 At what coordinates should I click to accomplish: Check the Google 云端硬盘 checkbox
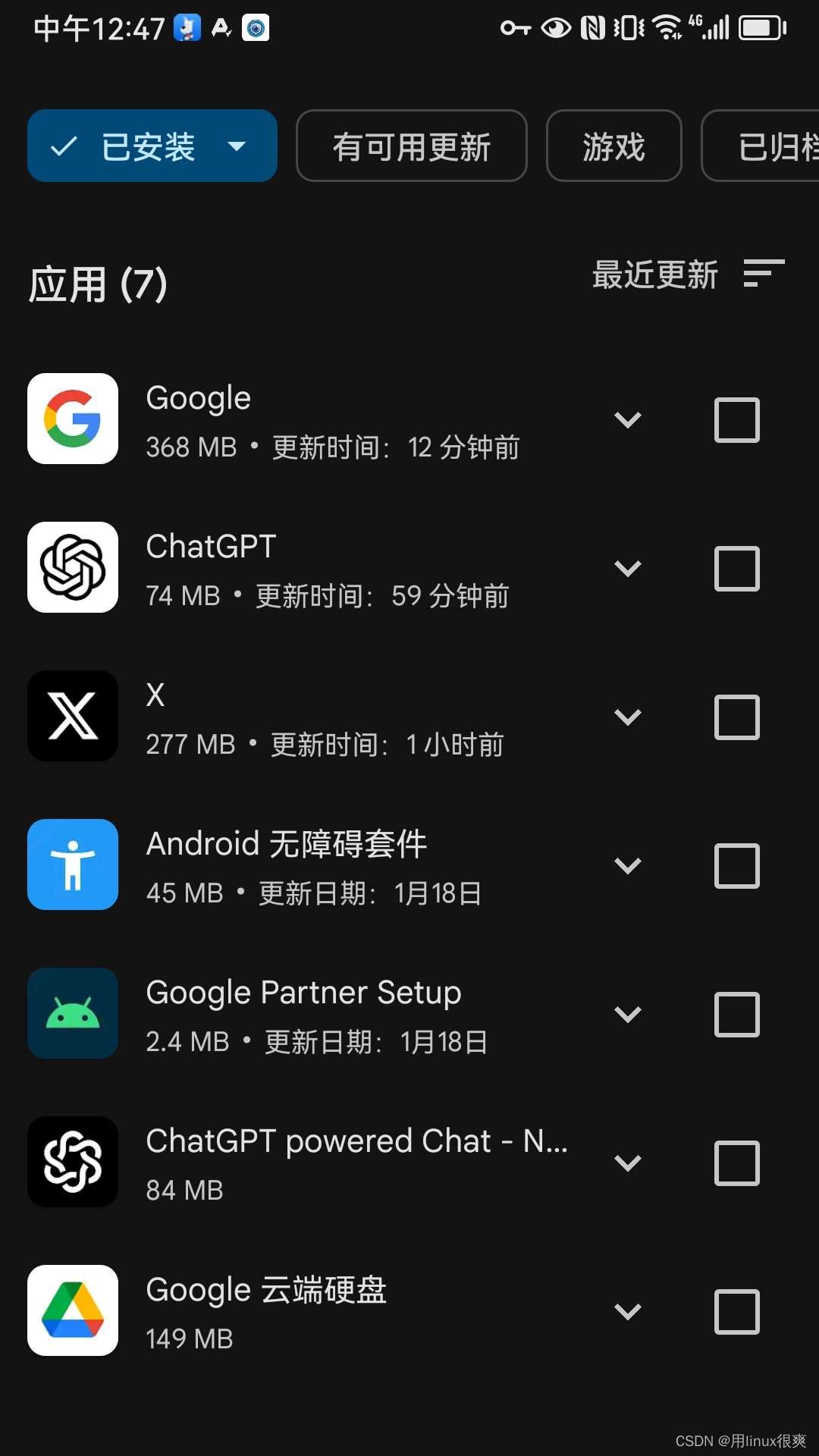click(737, 1311)
